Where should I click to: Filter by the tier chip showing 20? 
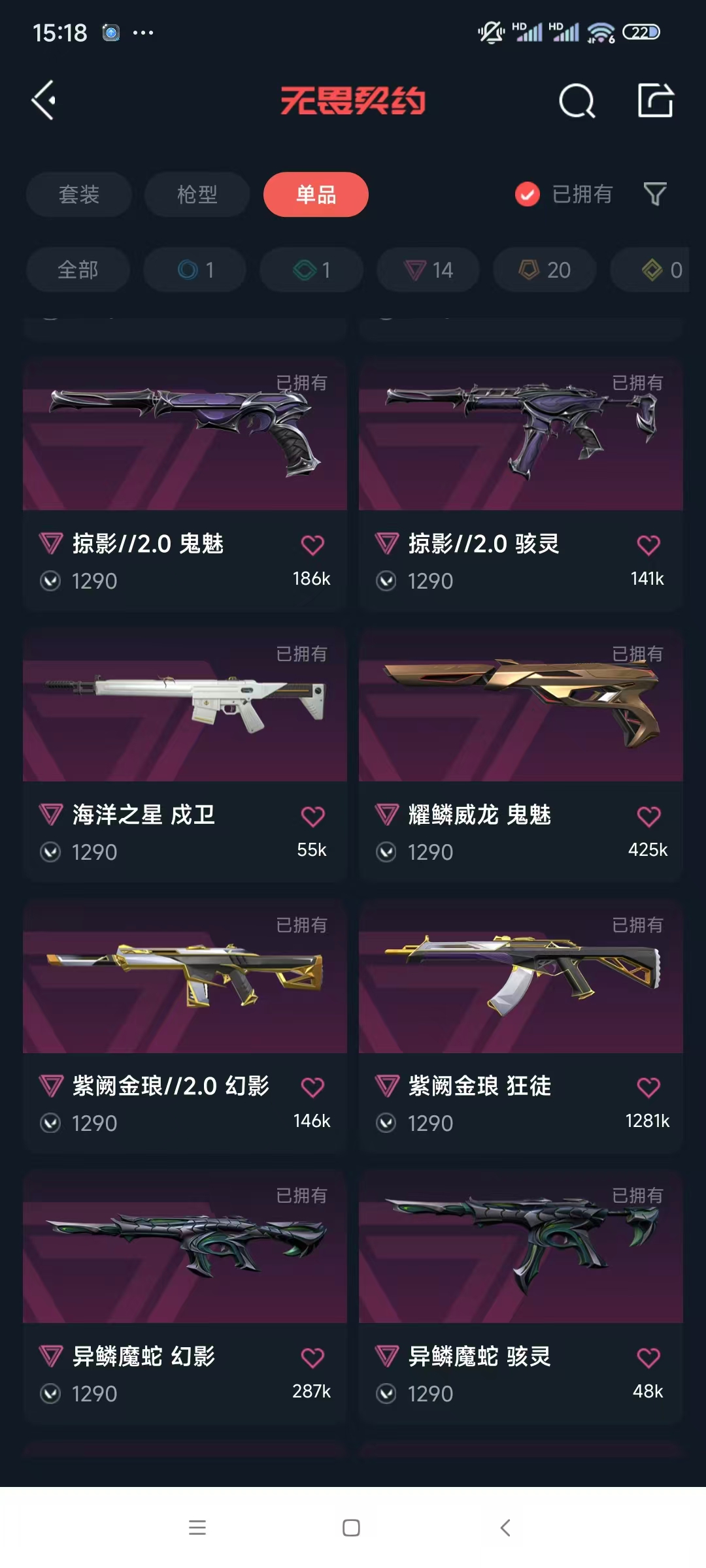[545, 269]
